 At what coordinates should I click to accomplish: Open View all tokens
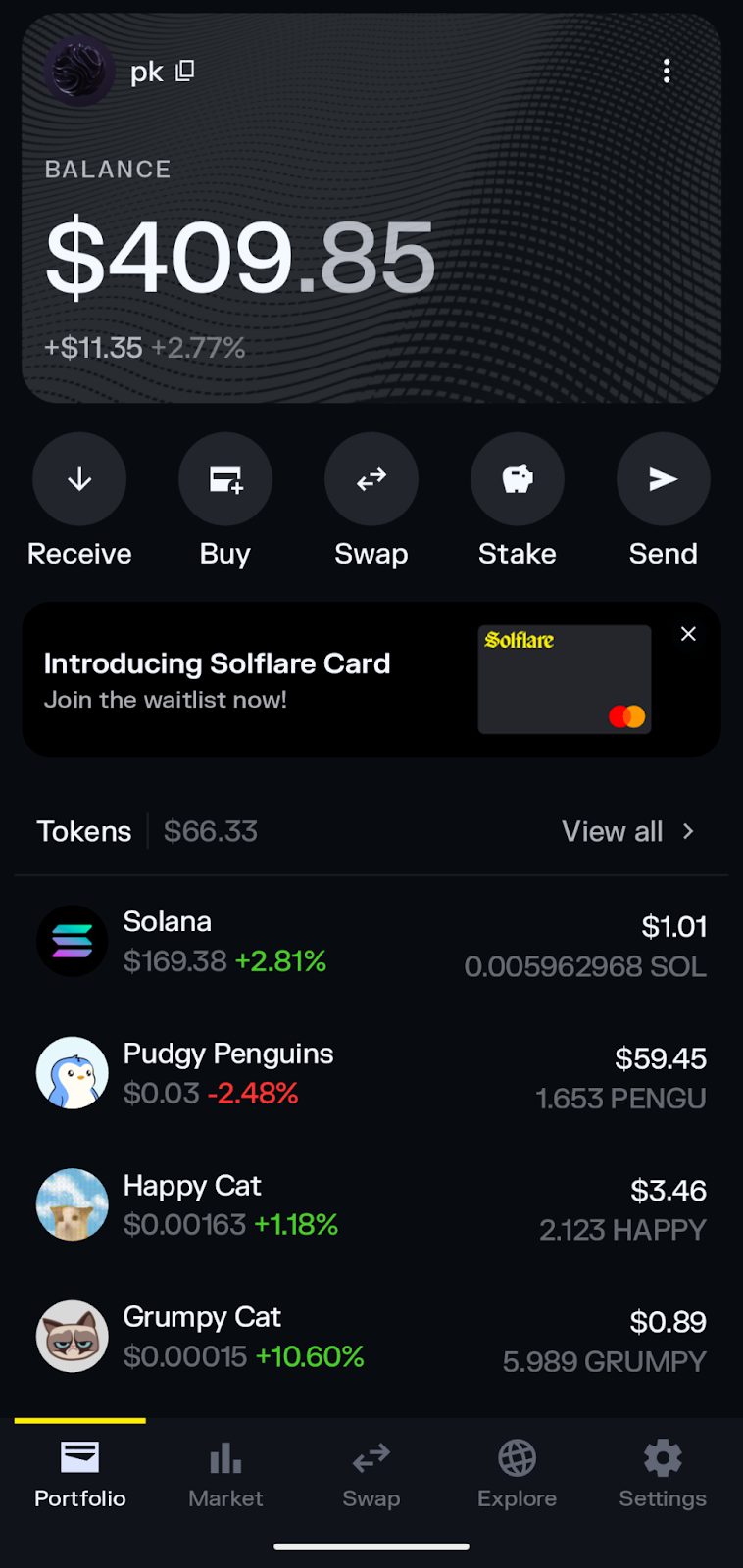[x=611, y=831]
